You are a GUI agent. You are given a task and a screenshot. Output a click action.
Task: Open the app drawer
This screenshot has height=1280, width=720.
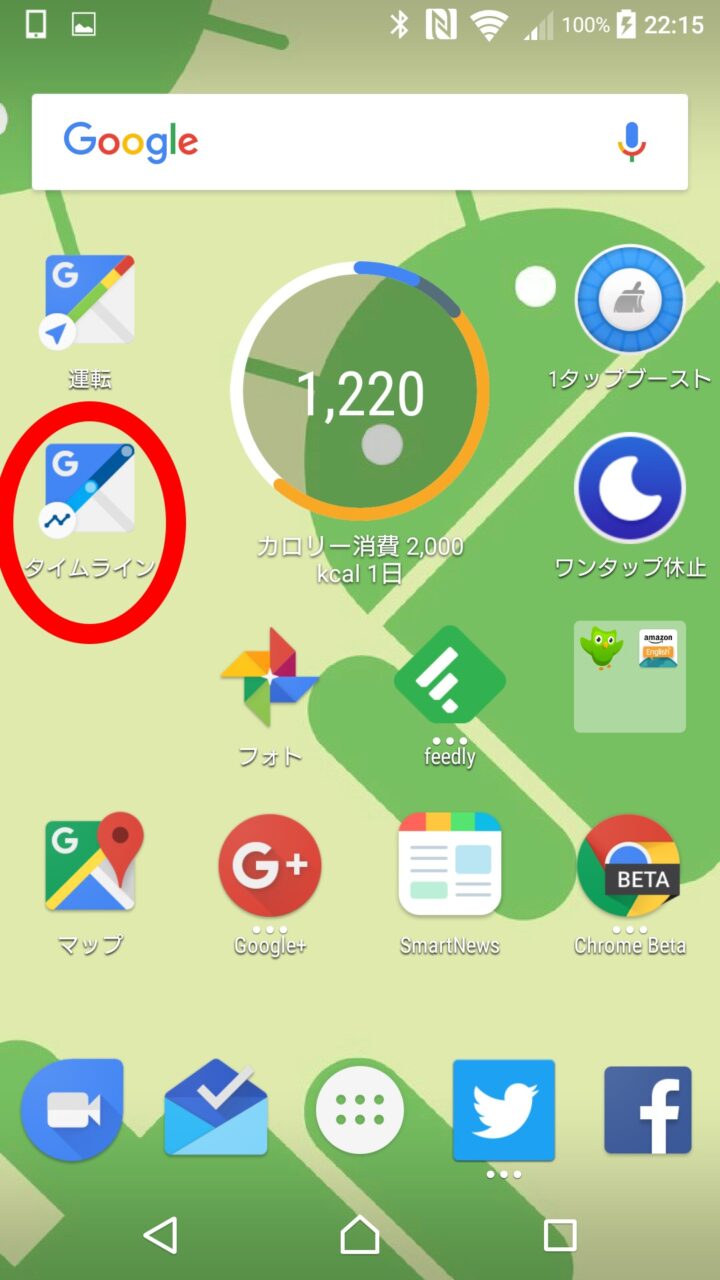tap(360, 1111)
